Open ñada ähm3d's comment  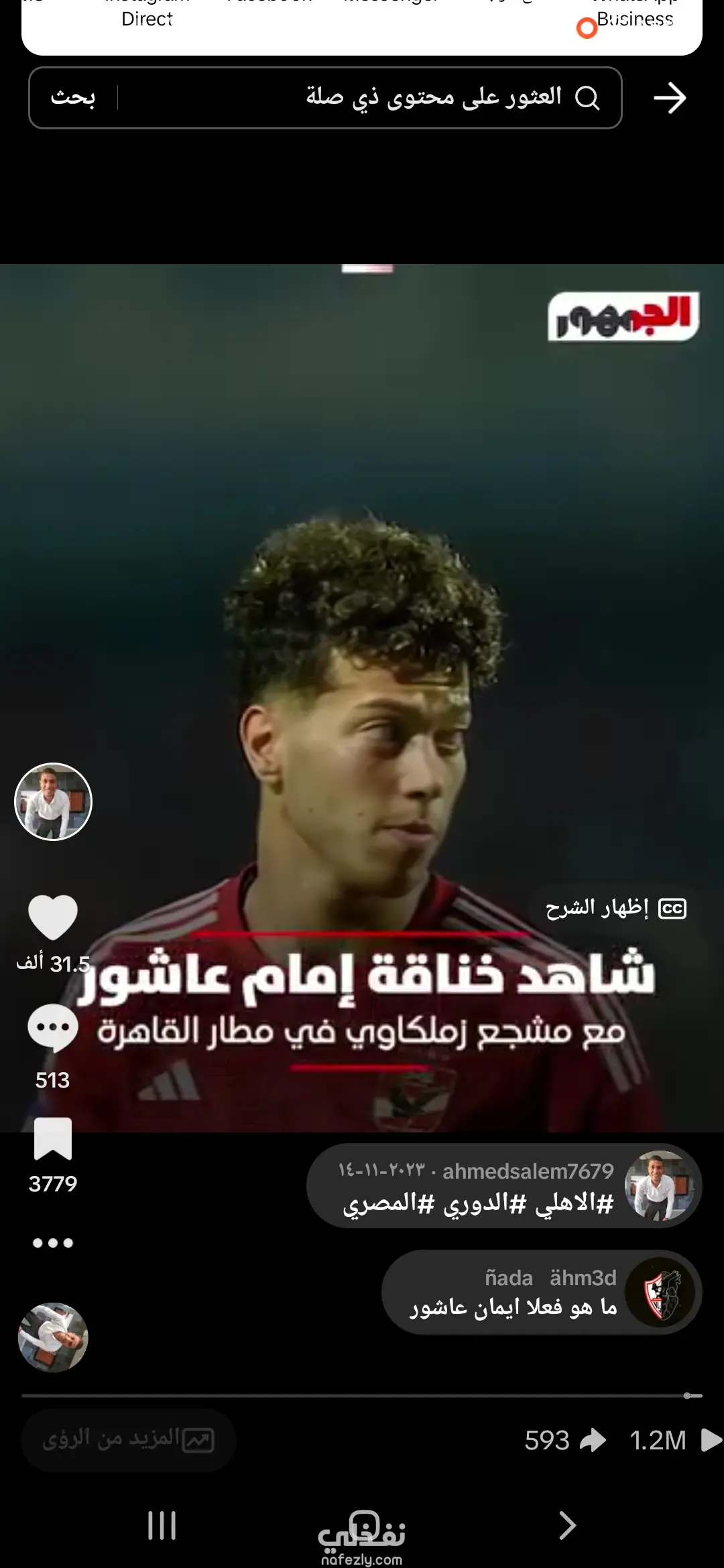pos(540,1293)
